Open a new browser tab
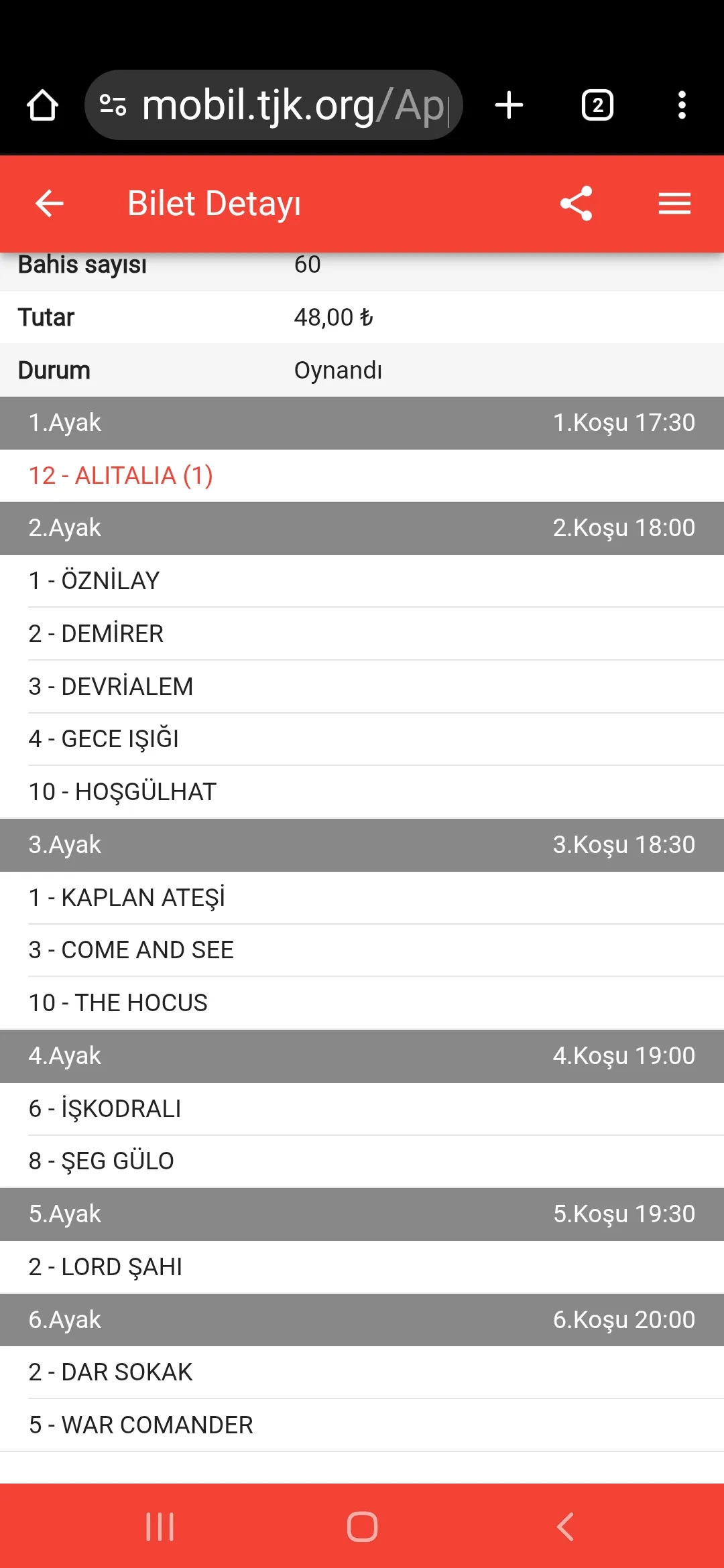Image resolution: width=724 pixels, height=1568 pixels. tap(509, 105)
